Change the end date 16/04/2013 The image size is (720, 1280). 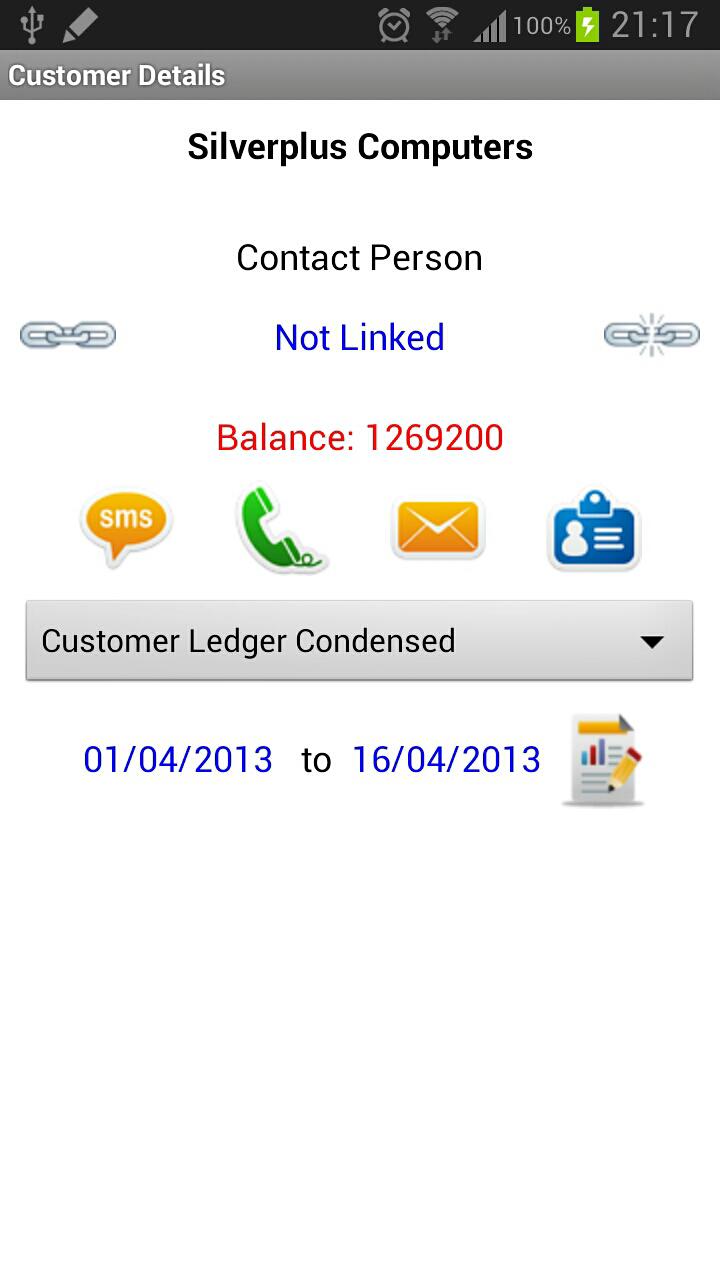446,760
